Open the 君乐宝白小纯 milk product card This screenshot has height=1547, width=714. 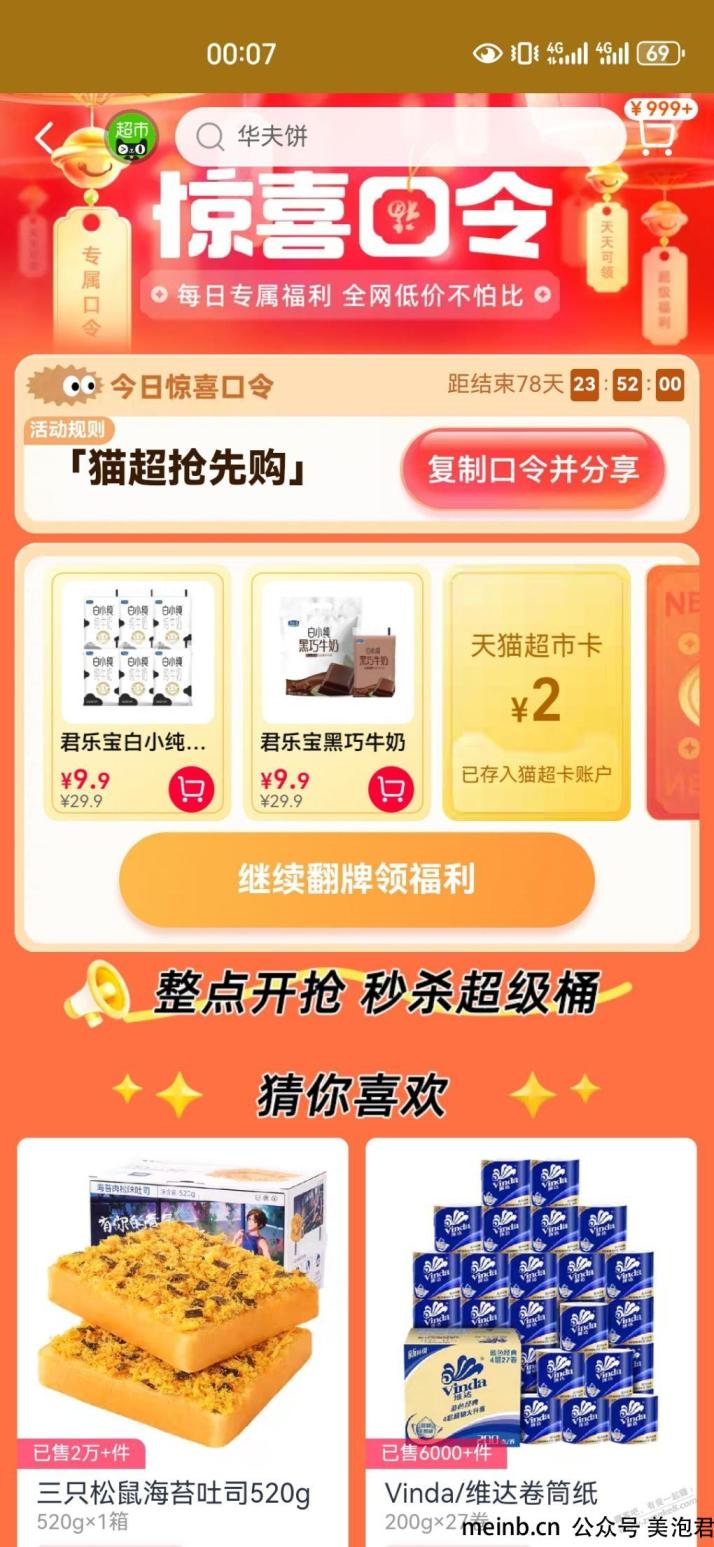(x=137, y=692)
